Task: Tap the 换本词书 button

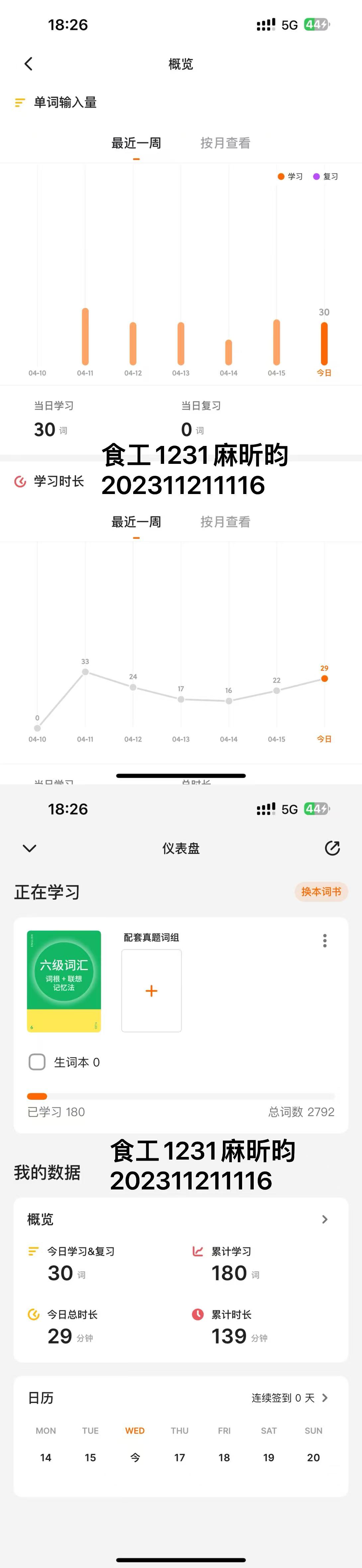Action: pyautogui.click(x=321, y=892)
